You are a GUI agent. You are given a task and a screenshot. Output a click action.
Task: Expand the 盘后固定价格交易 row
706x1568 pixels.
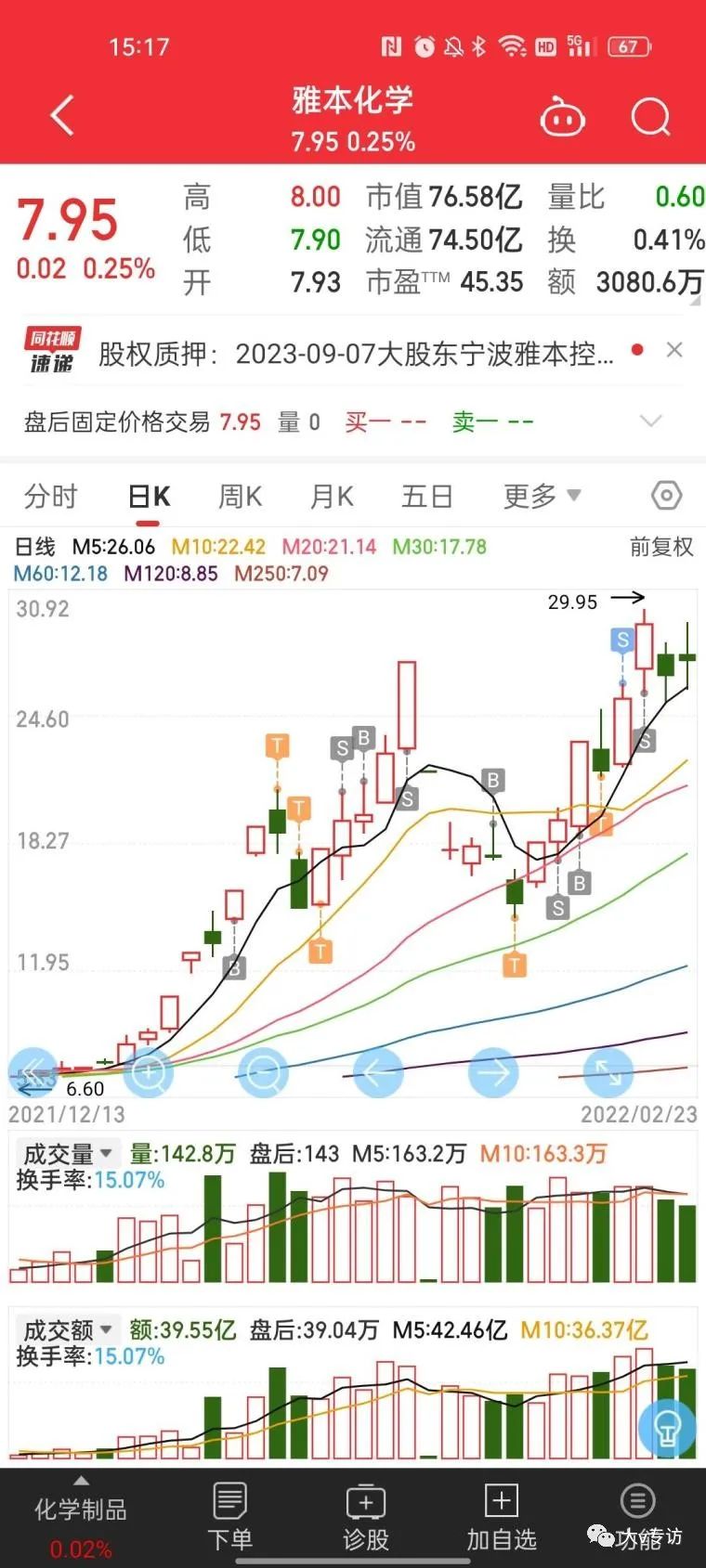click(651, 421)
